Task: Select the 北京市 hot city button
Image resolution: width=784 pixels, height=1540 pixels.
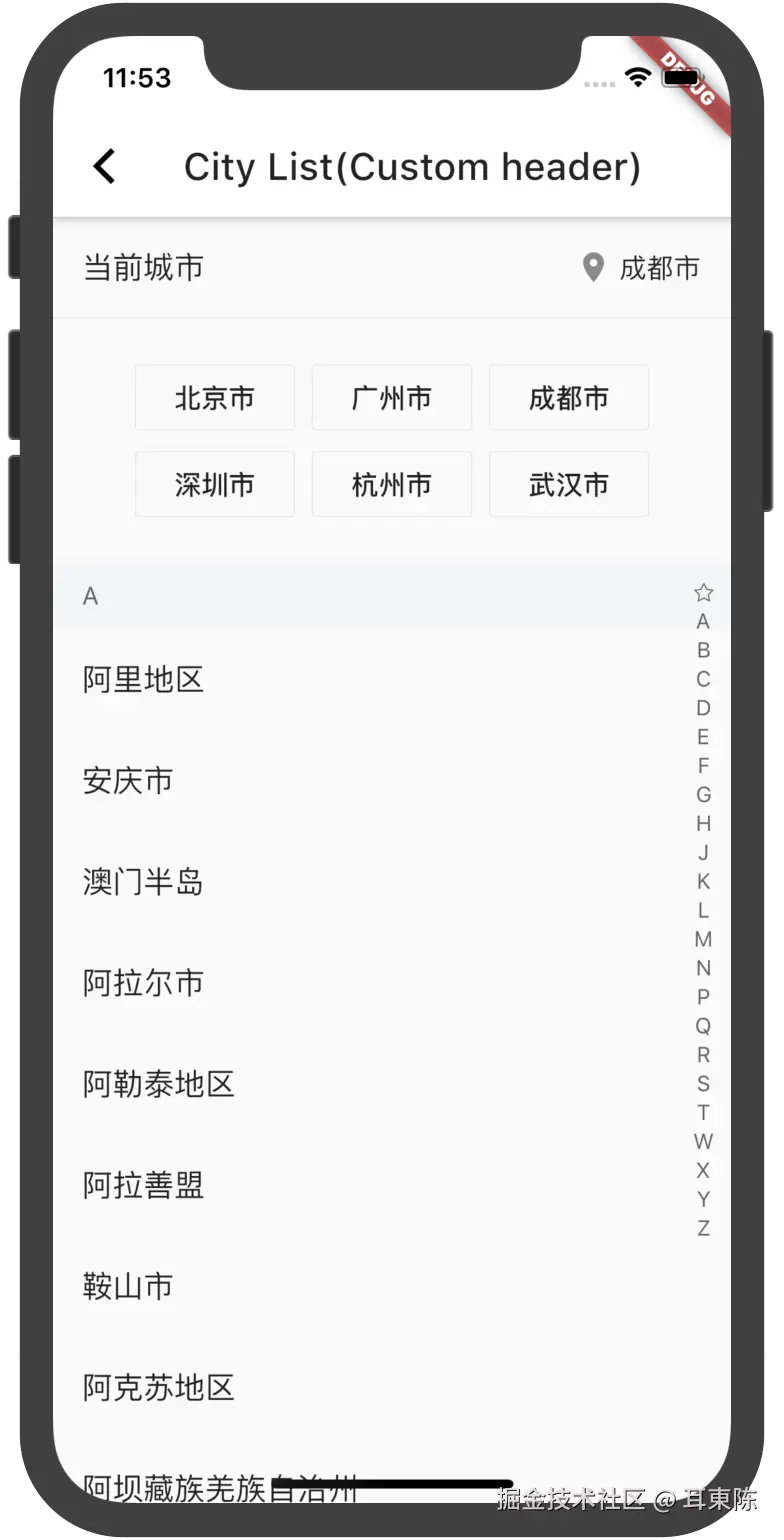Action: click(215, 398)
